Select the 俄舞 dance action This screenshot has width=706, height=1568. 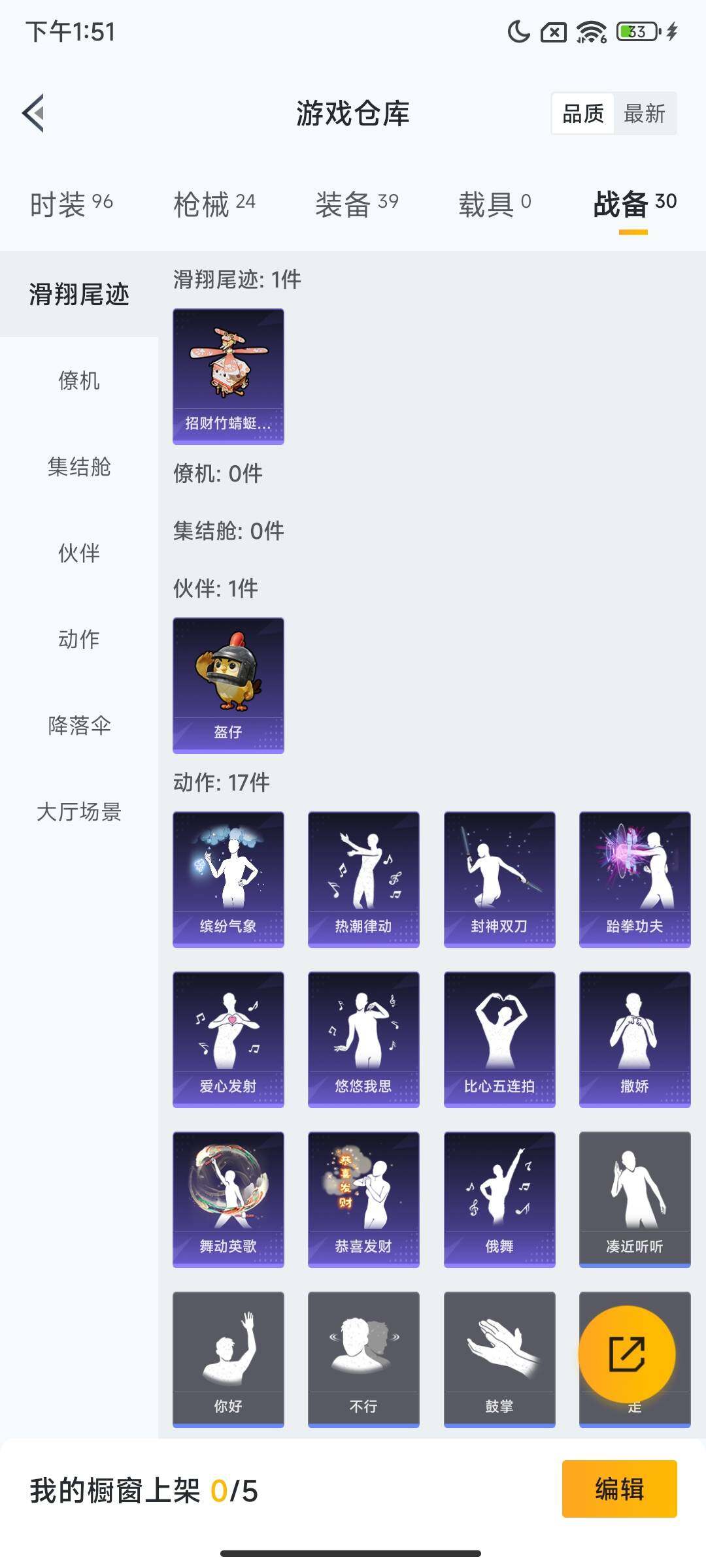500,1199
